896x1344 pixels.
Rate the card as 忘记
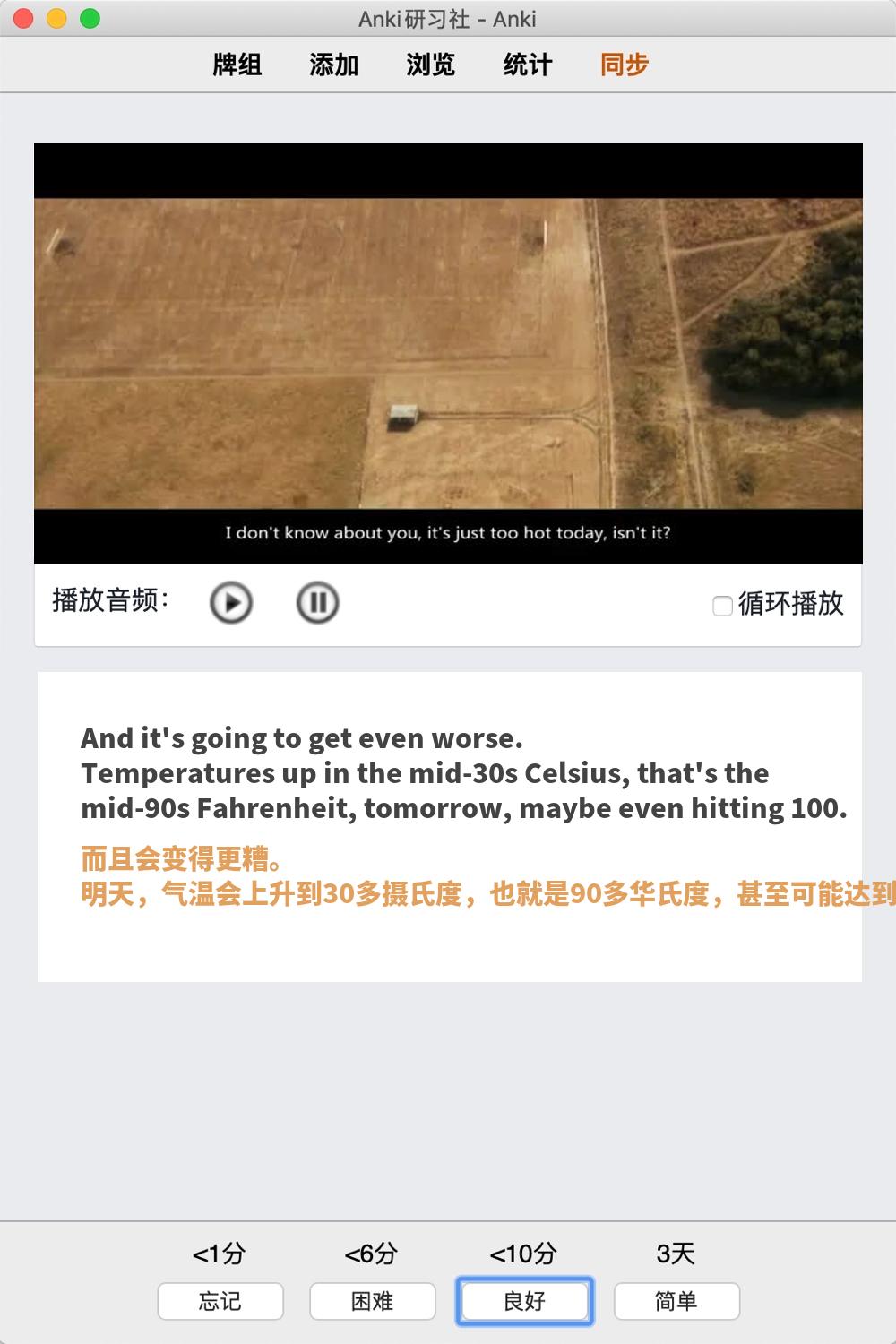click(x=220, y=1301)
